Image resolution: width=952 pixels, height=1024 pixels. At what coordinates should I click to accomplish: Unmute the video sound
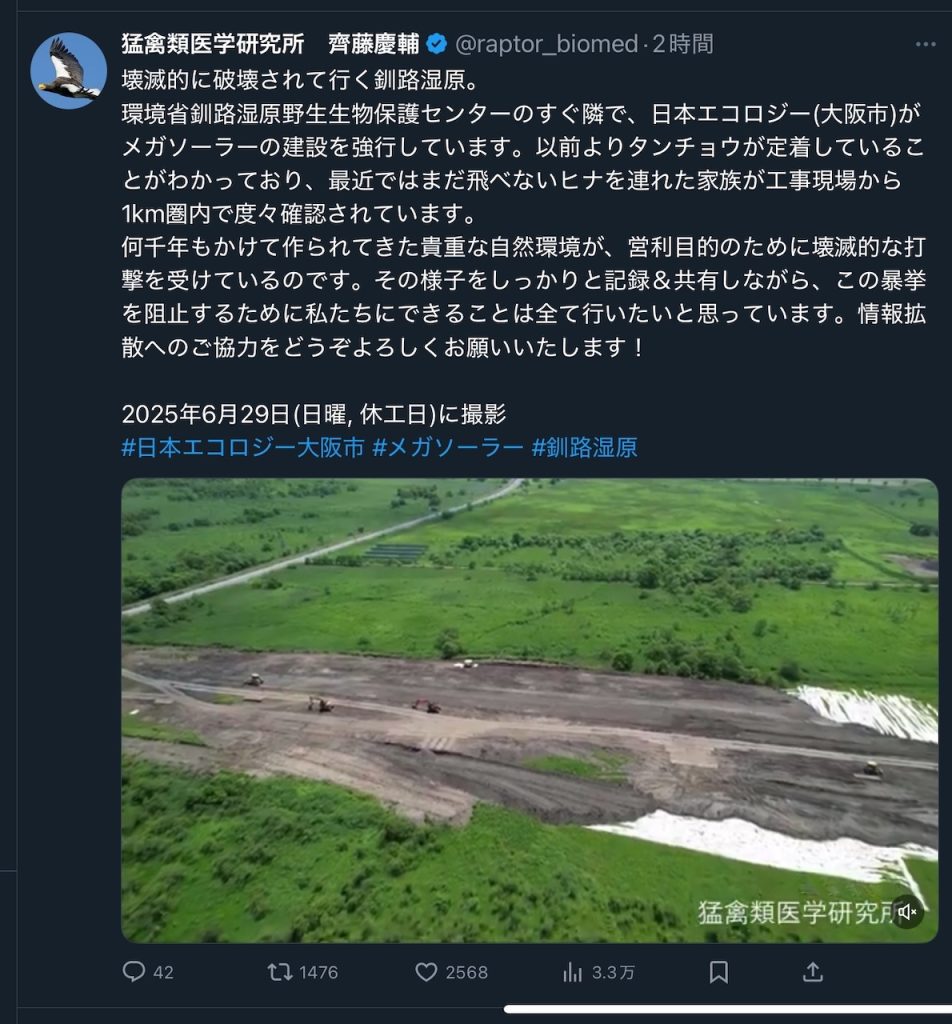point(907,911)
